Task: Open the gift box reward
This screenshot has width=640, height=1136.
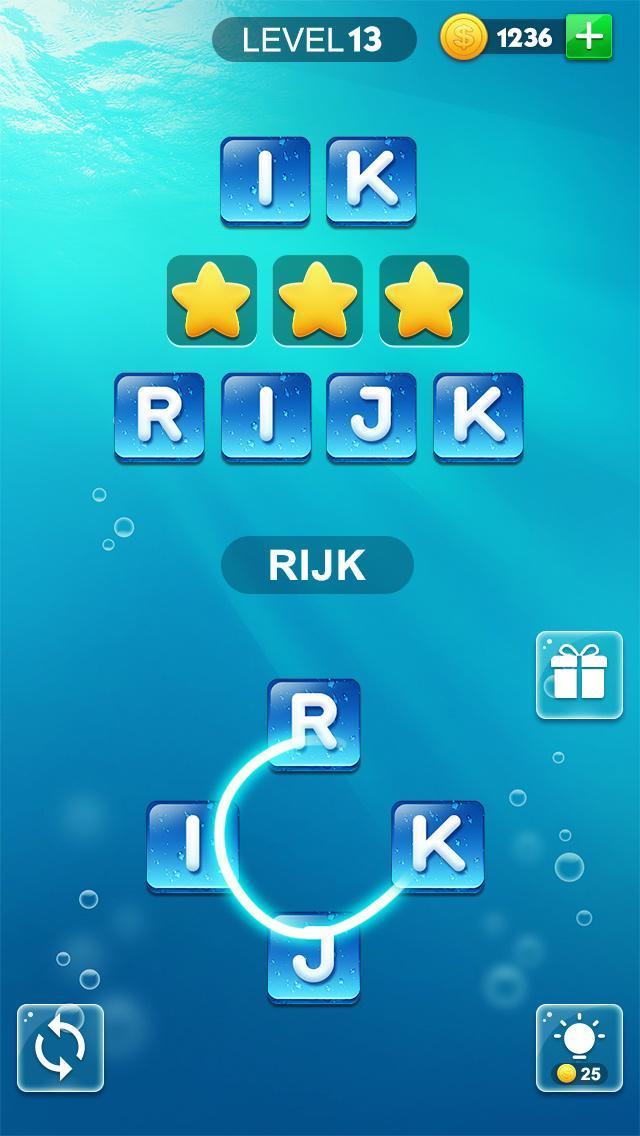Action: 578,675
